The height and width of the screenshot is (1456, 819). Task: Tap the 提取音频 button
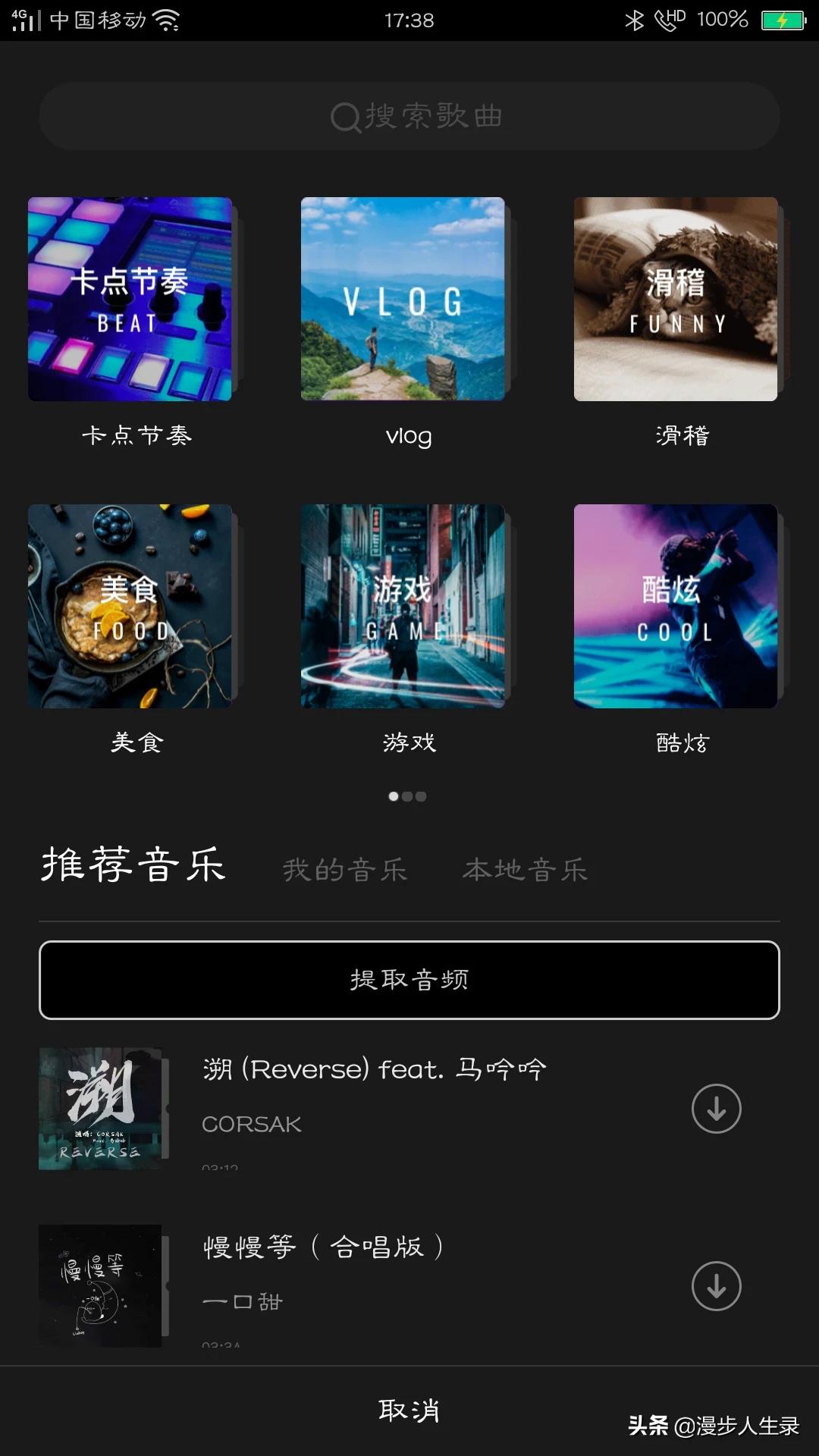pyautogui.click(x=409, y=980)
